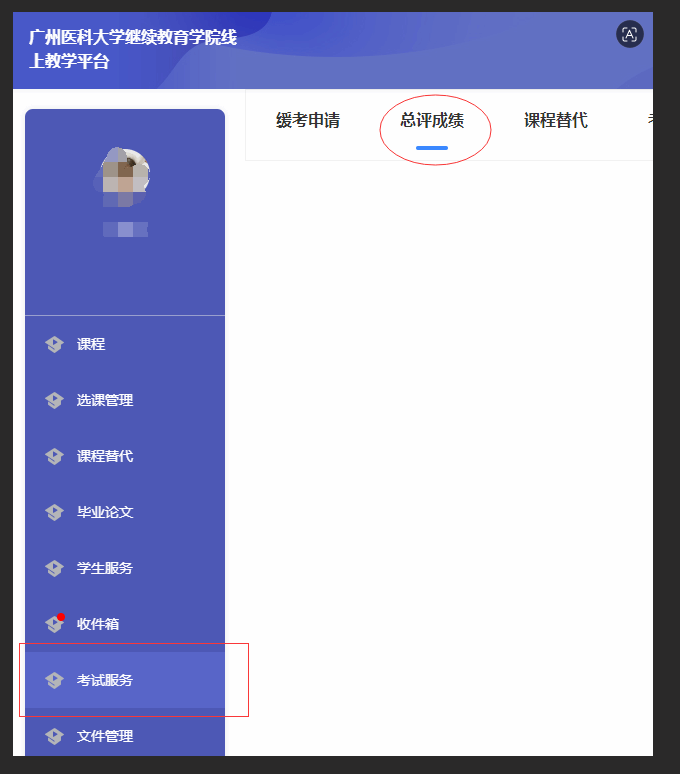Go to 选课管理 in sidebar
The width and height of the screenshot is (680, 774).
[125, 400]
